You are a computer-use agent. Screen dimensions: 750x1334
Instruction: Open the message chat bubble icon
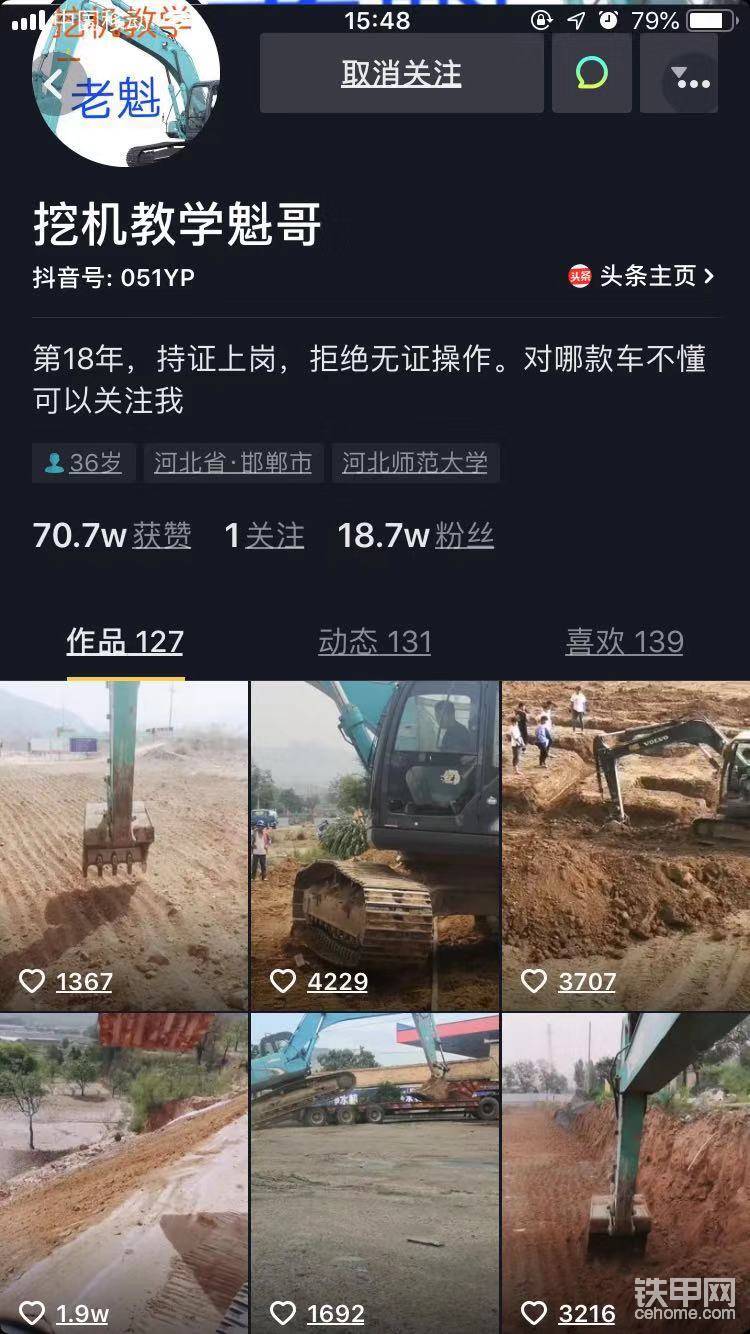coord(592,74)
